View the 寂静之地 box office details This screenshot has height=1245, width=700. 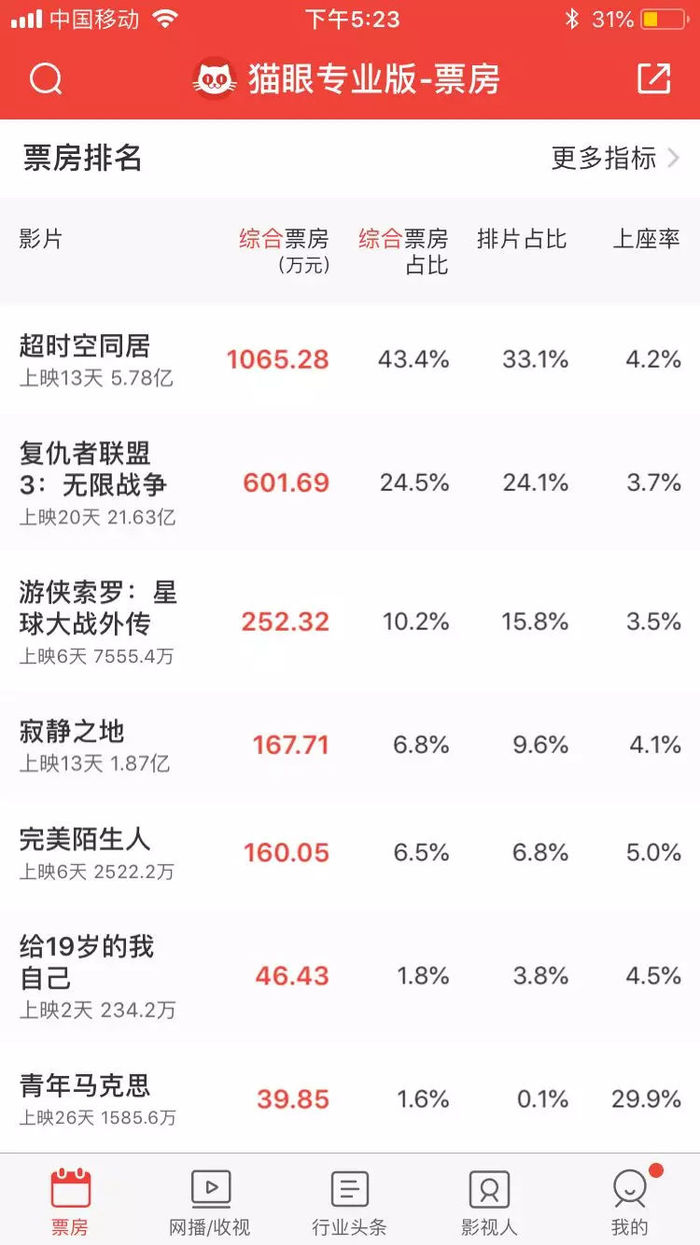point(350,745)
